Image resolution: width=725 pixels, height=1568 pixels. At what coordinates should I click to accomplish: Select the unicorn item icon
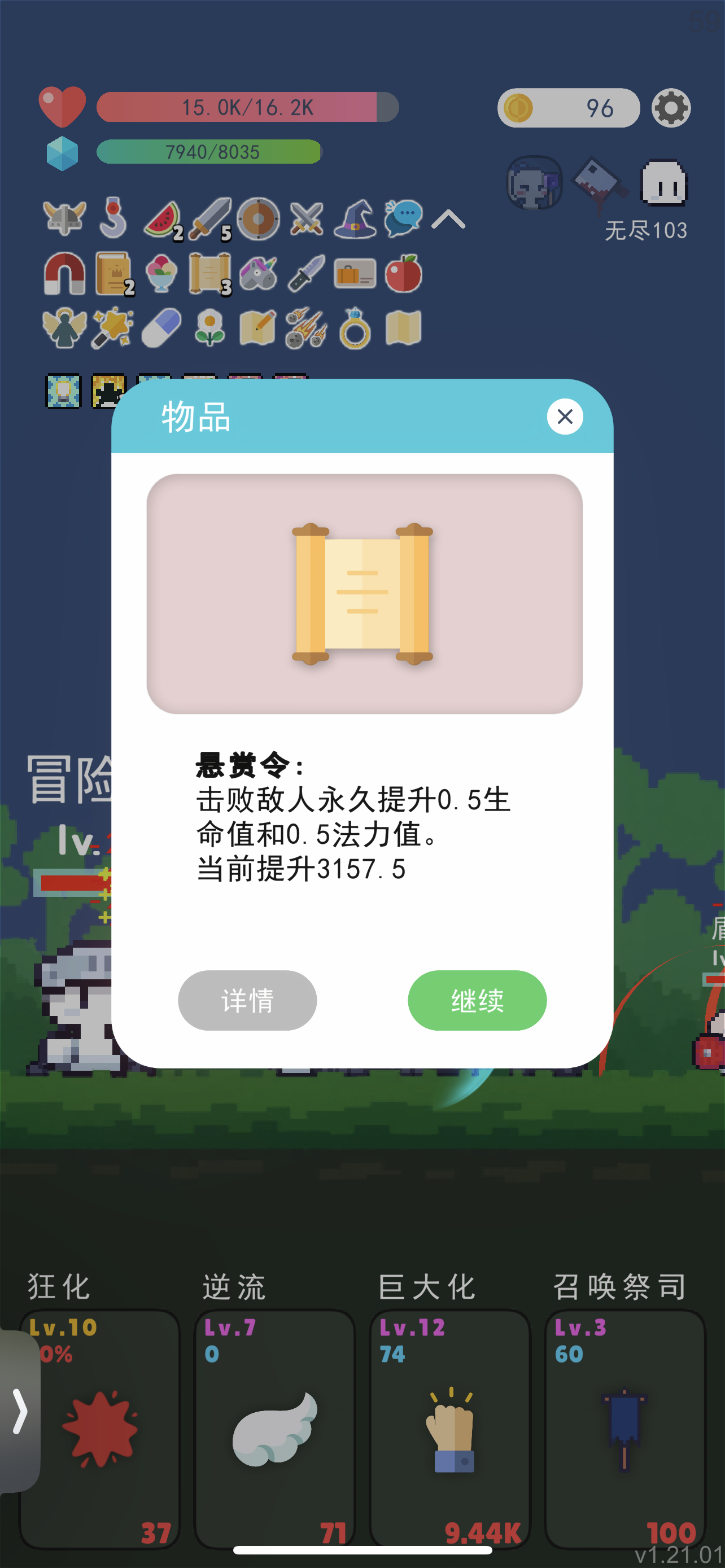(257, 274)
